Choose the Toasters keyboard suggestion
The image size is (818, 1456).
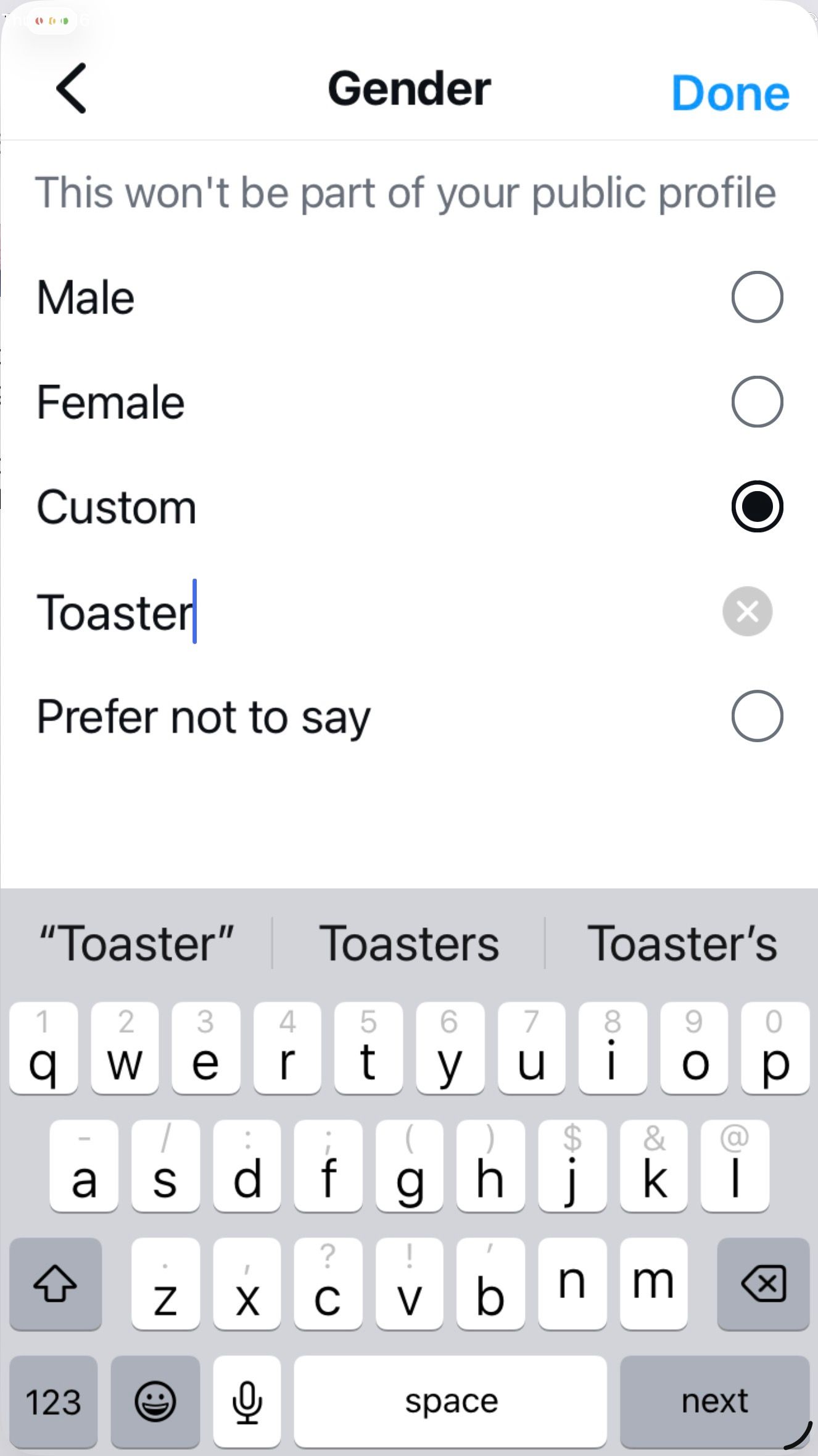click(408, 943)
